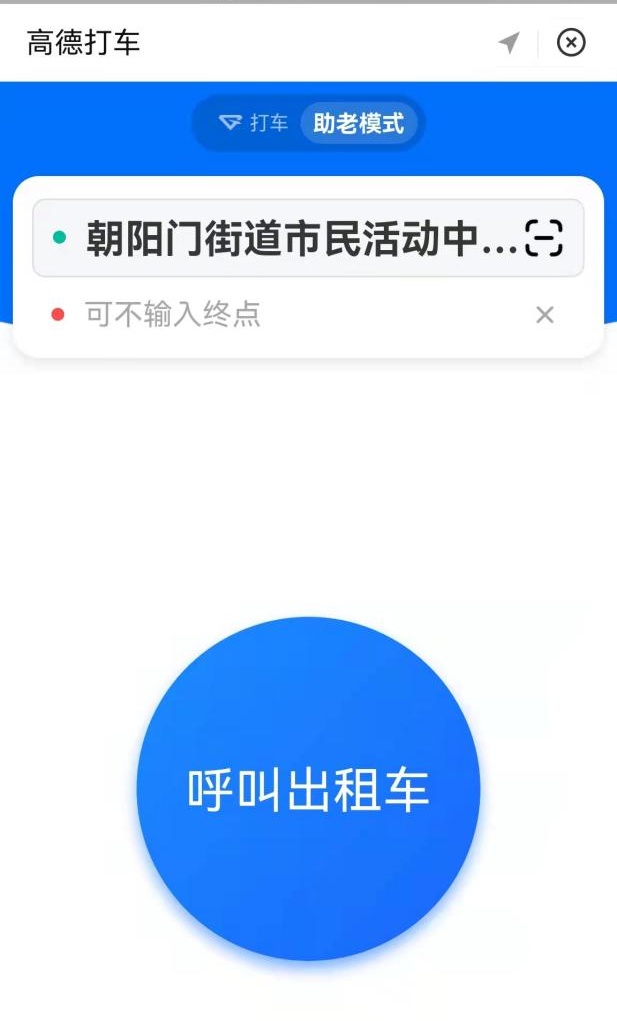Tap 呼叫出租车 to call a taxi
The width and height of the screenshot is (617, 1021).
point(308,789)
